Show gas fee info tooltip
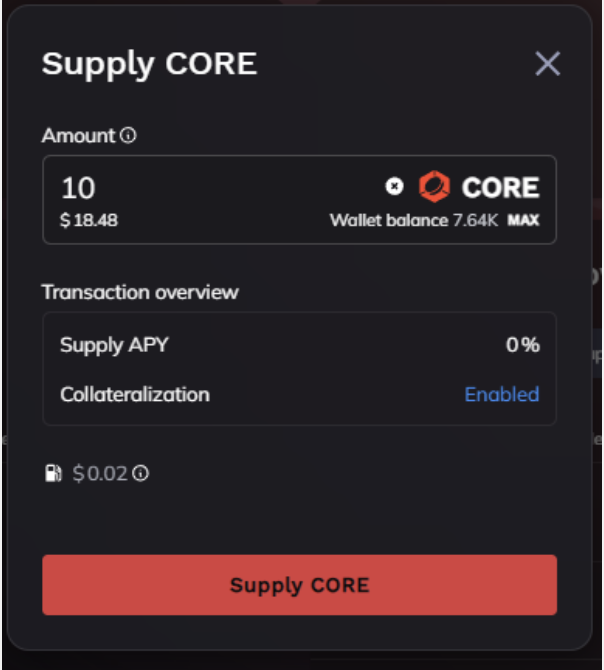The height and width of the screenshot is (670, 604). [x=141, y=474]
